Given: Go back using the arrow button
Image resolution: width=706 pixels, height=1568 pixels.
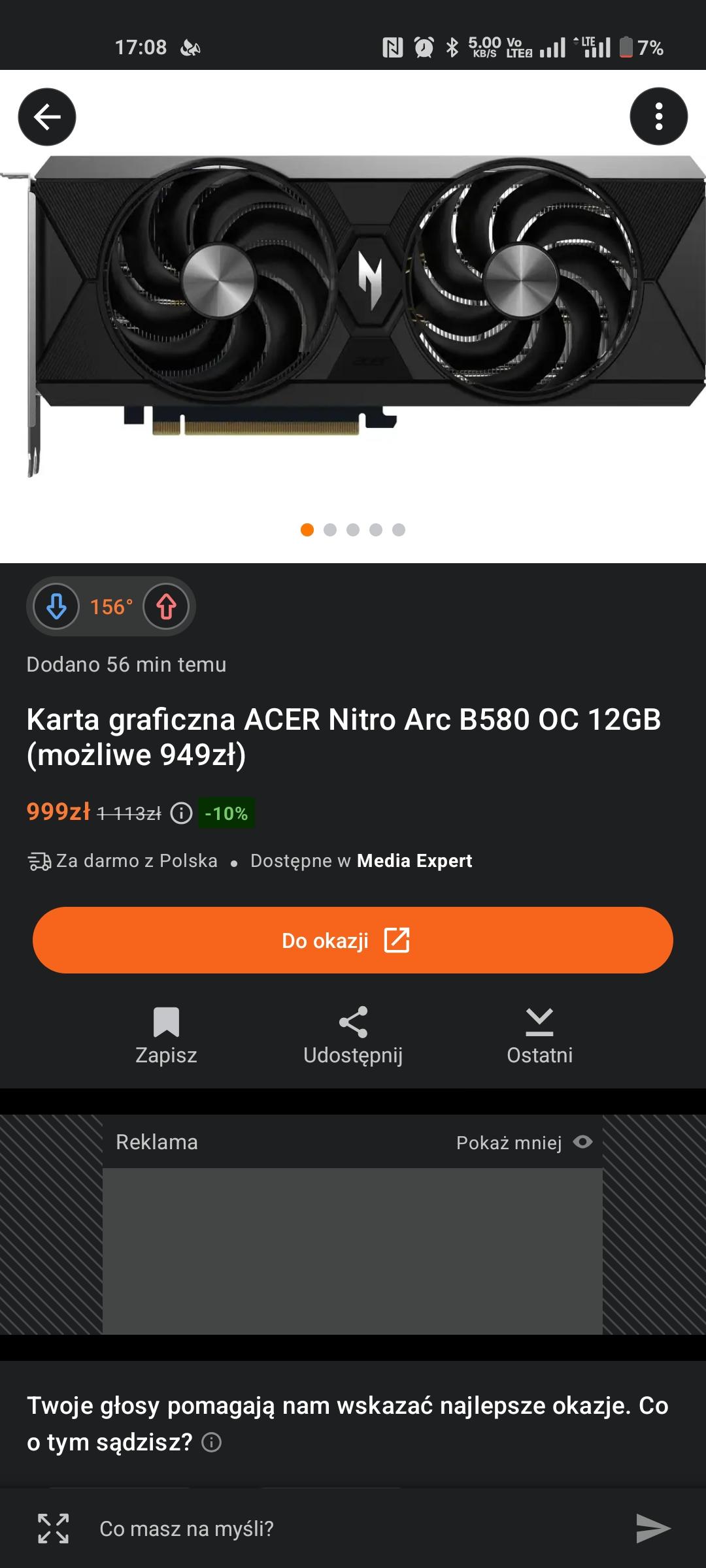Looking at the screenshot, I should pyautogui.click(x=47, y=117).
